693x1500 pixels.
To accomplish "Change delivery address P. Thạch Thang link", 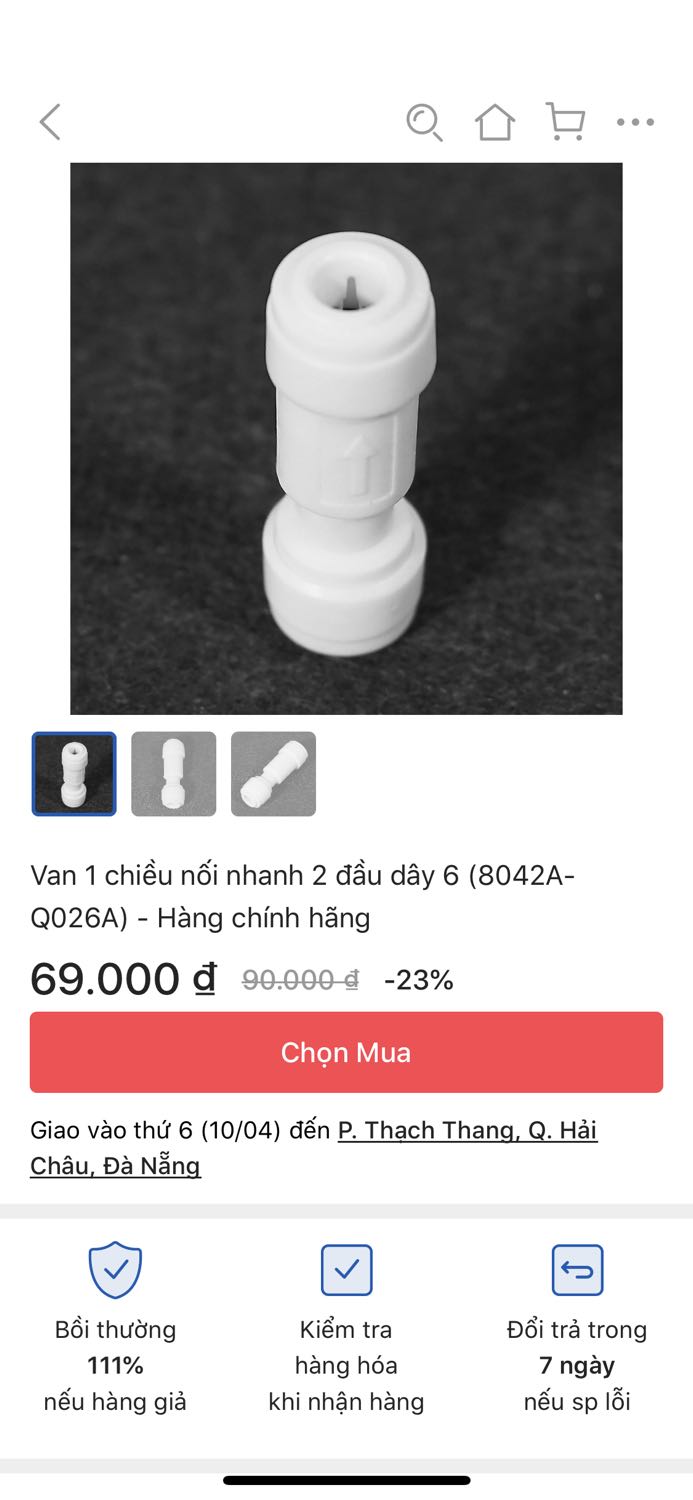I will [314, 1148].
